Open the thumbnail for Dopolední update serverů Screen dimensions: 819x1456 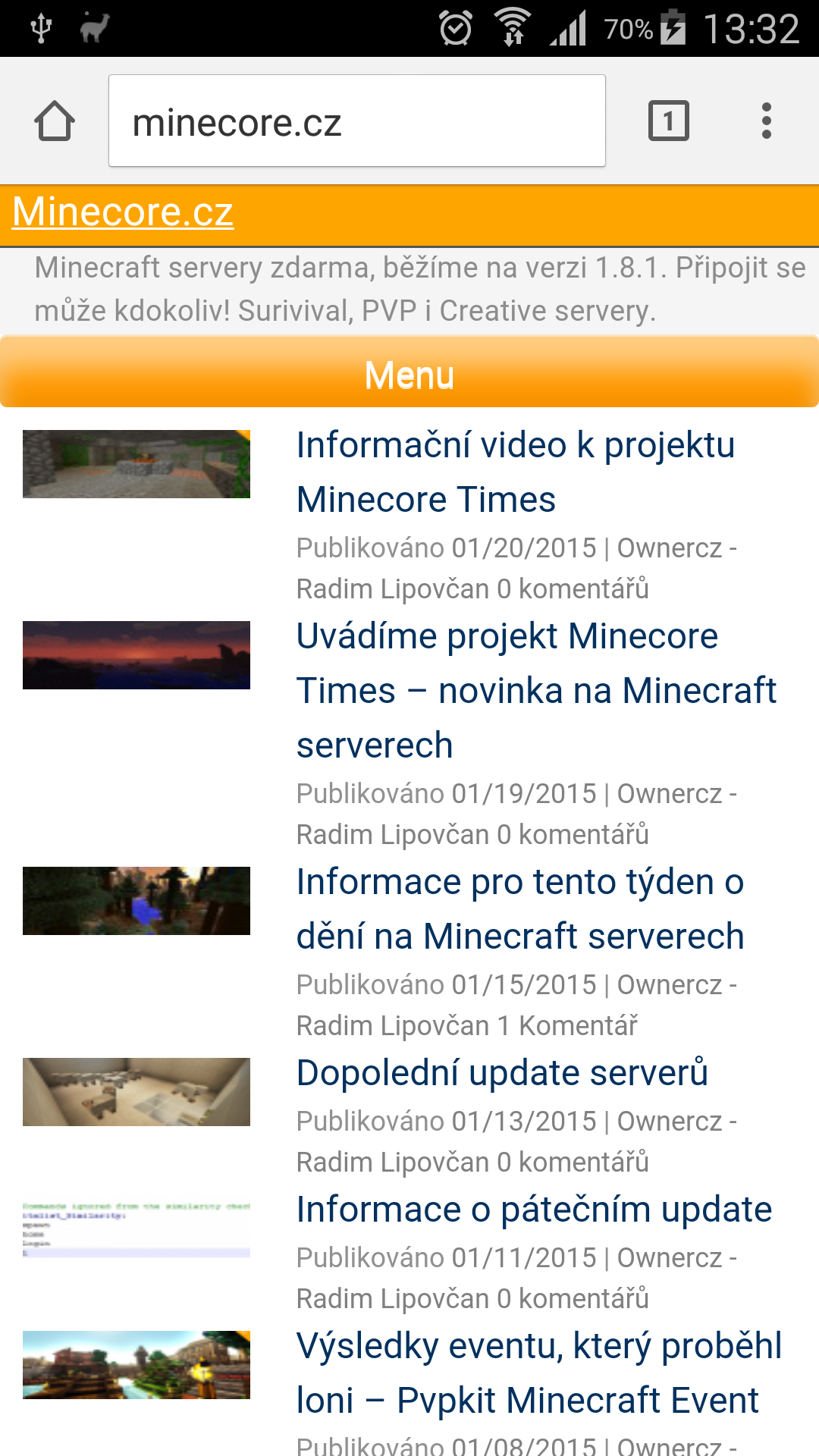click(136, 1092)
